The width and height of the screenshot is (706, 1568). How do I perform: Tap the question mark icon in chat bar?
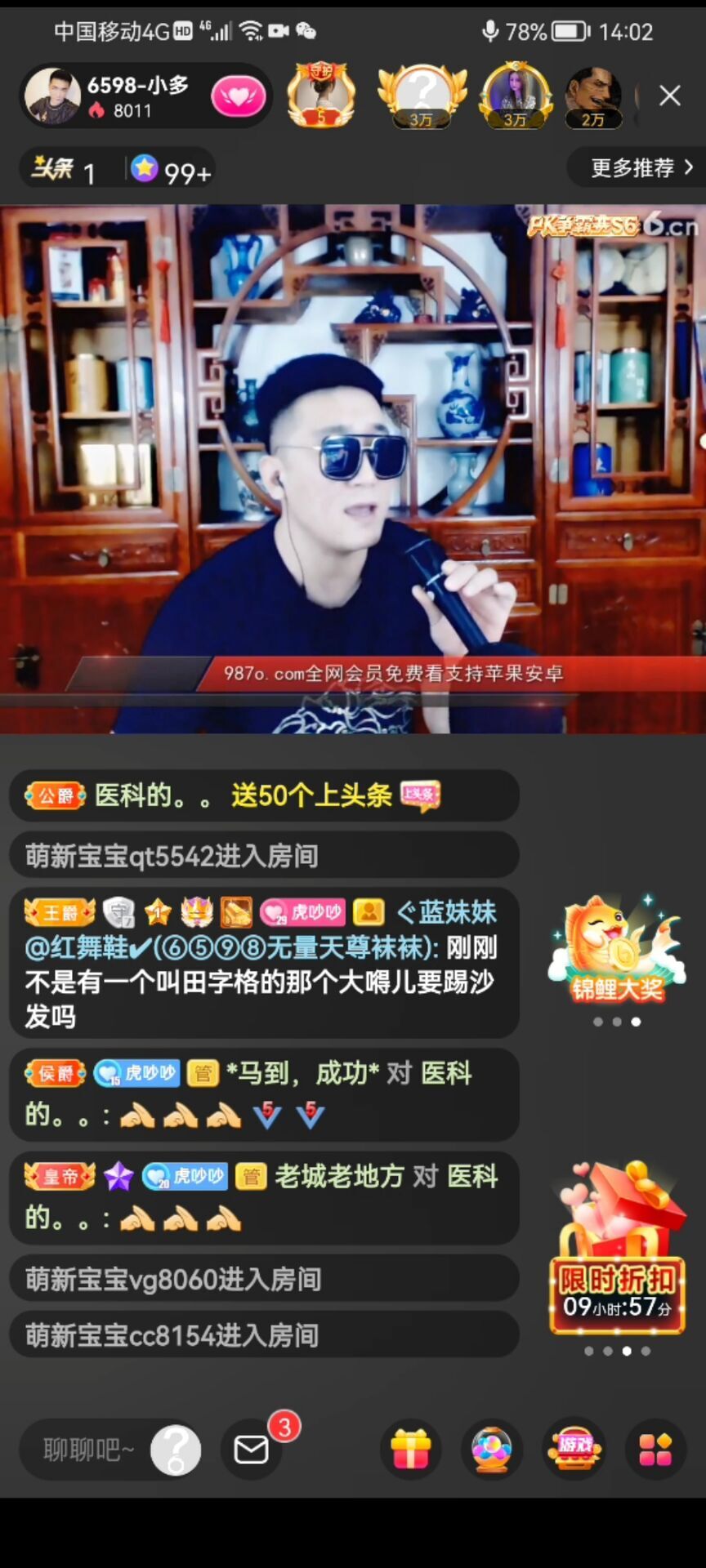[176, 1450]
